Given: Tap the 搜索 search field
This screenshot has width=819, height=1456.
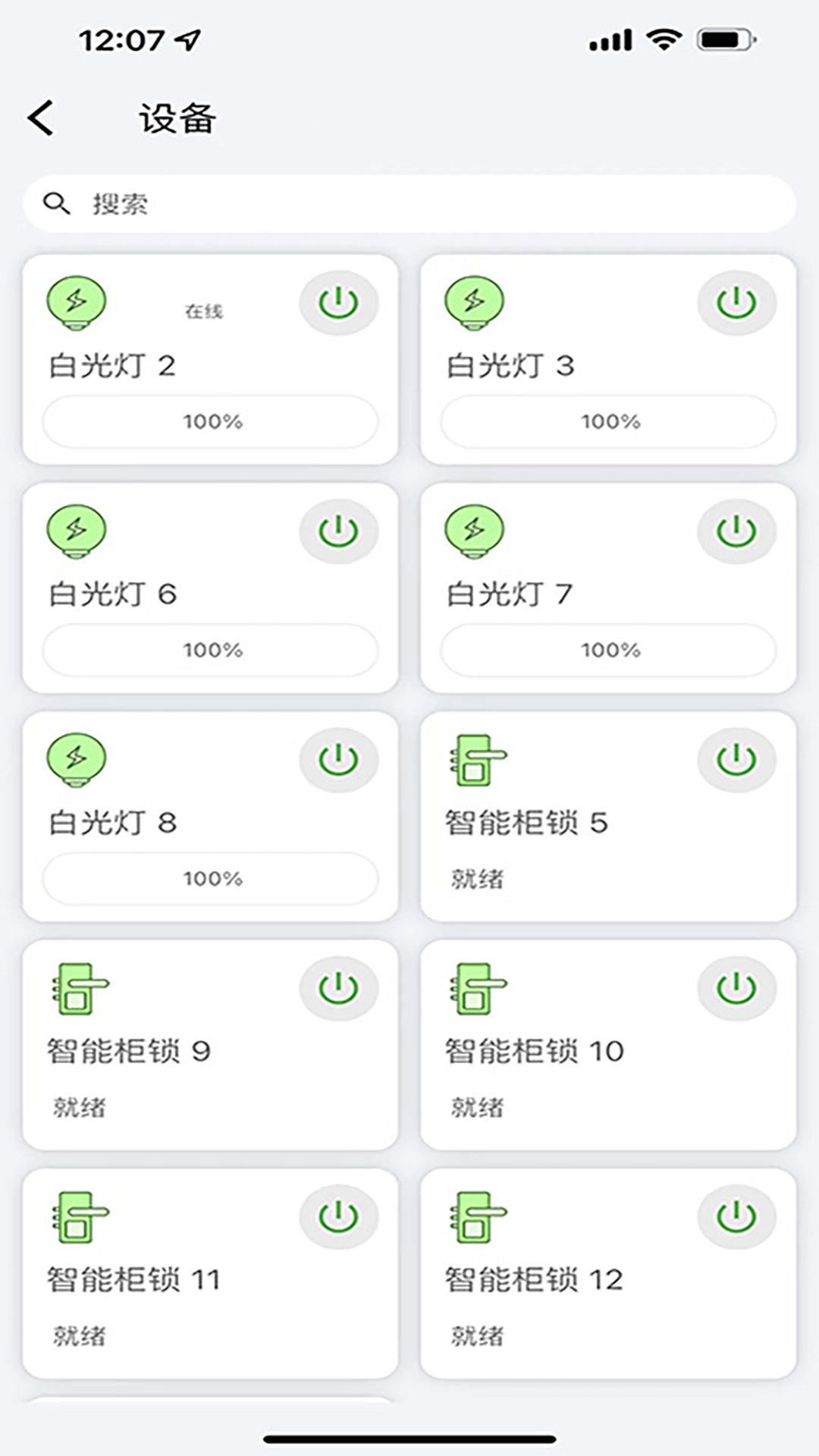Looking at the screenshot, I should (409, 203).
